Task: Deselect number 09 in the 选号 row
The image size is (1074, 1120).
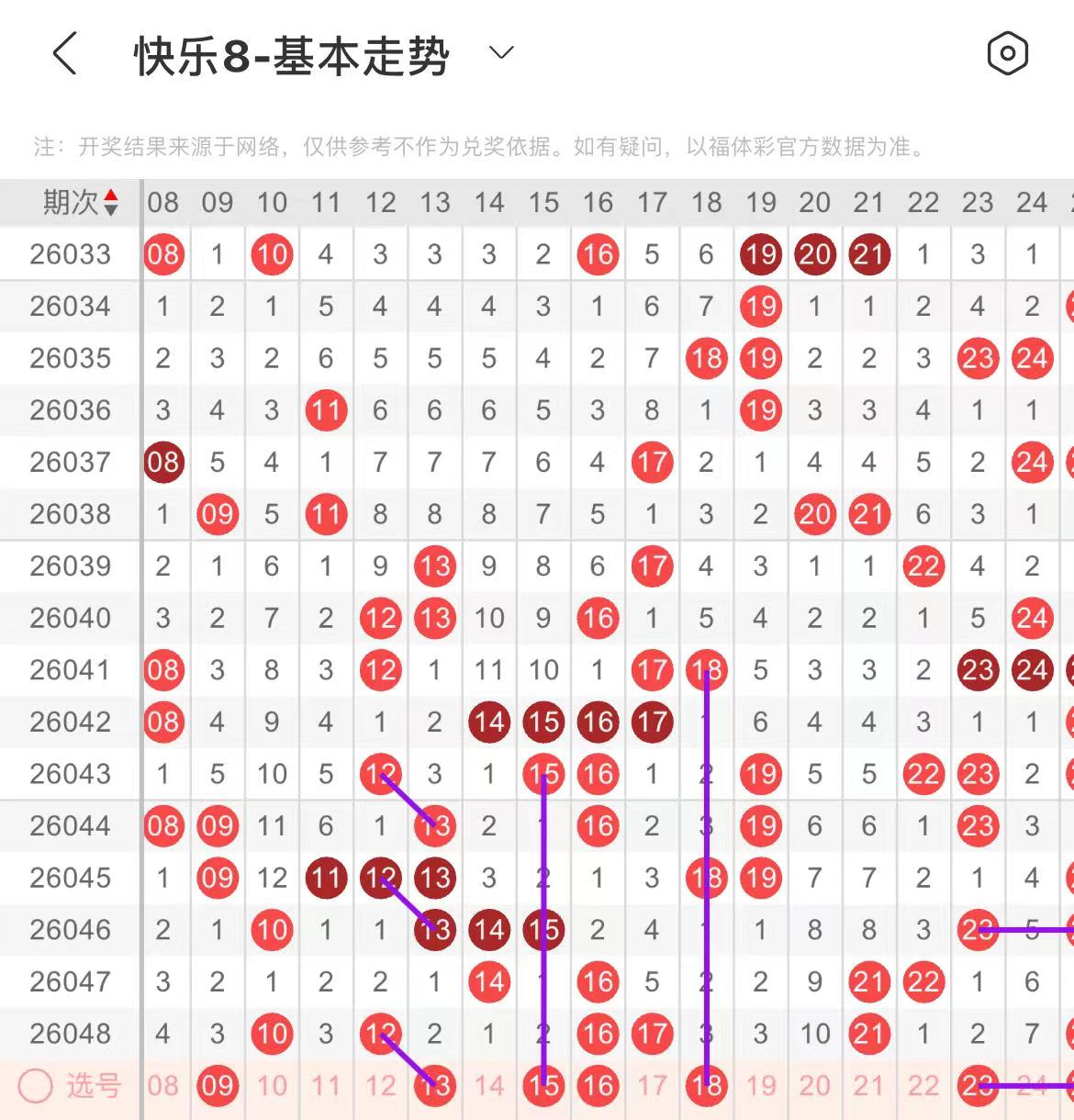Action: coord(218,1086)
